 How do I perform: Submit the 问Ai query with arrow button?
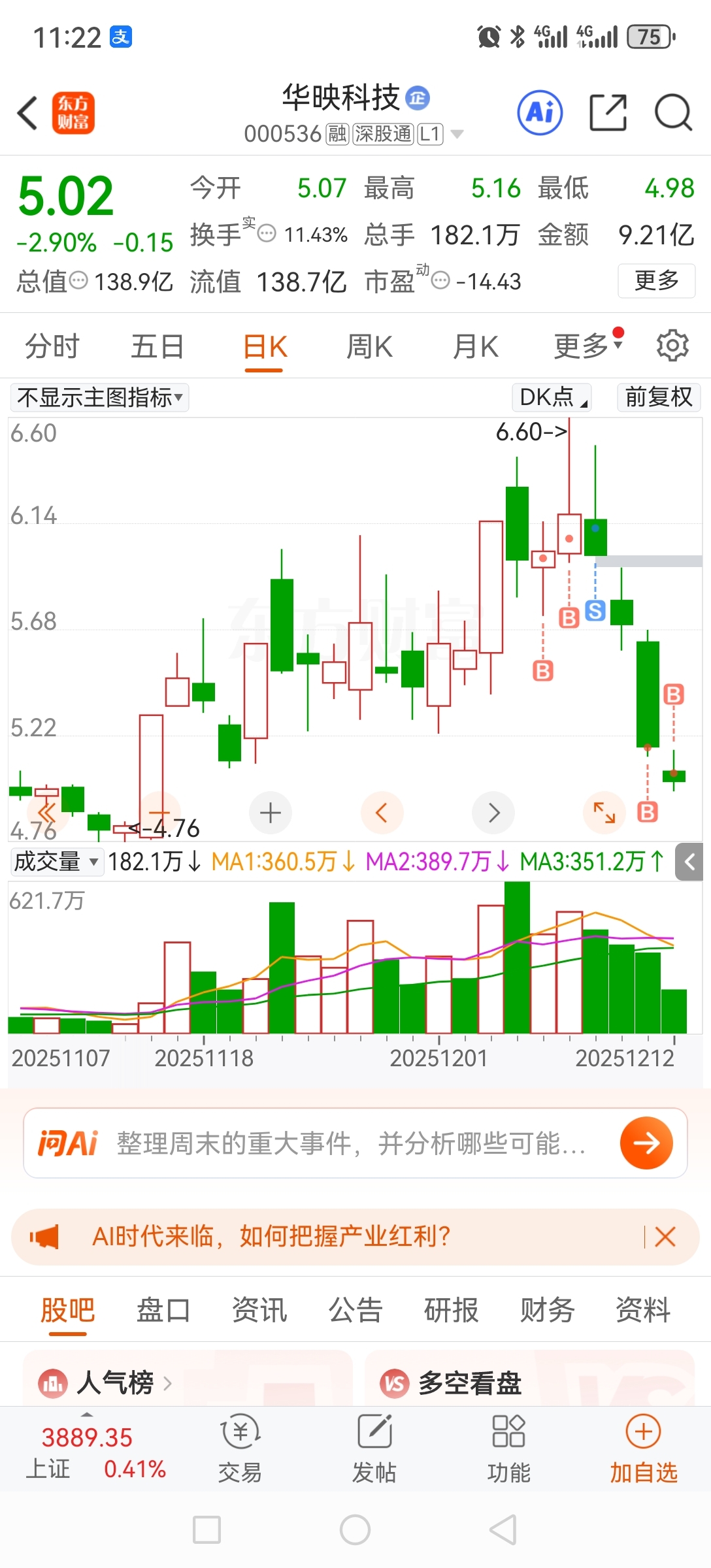(646, 1143)
